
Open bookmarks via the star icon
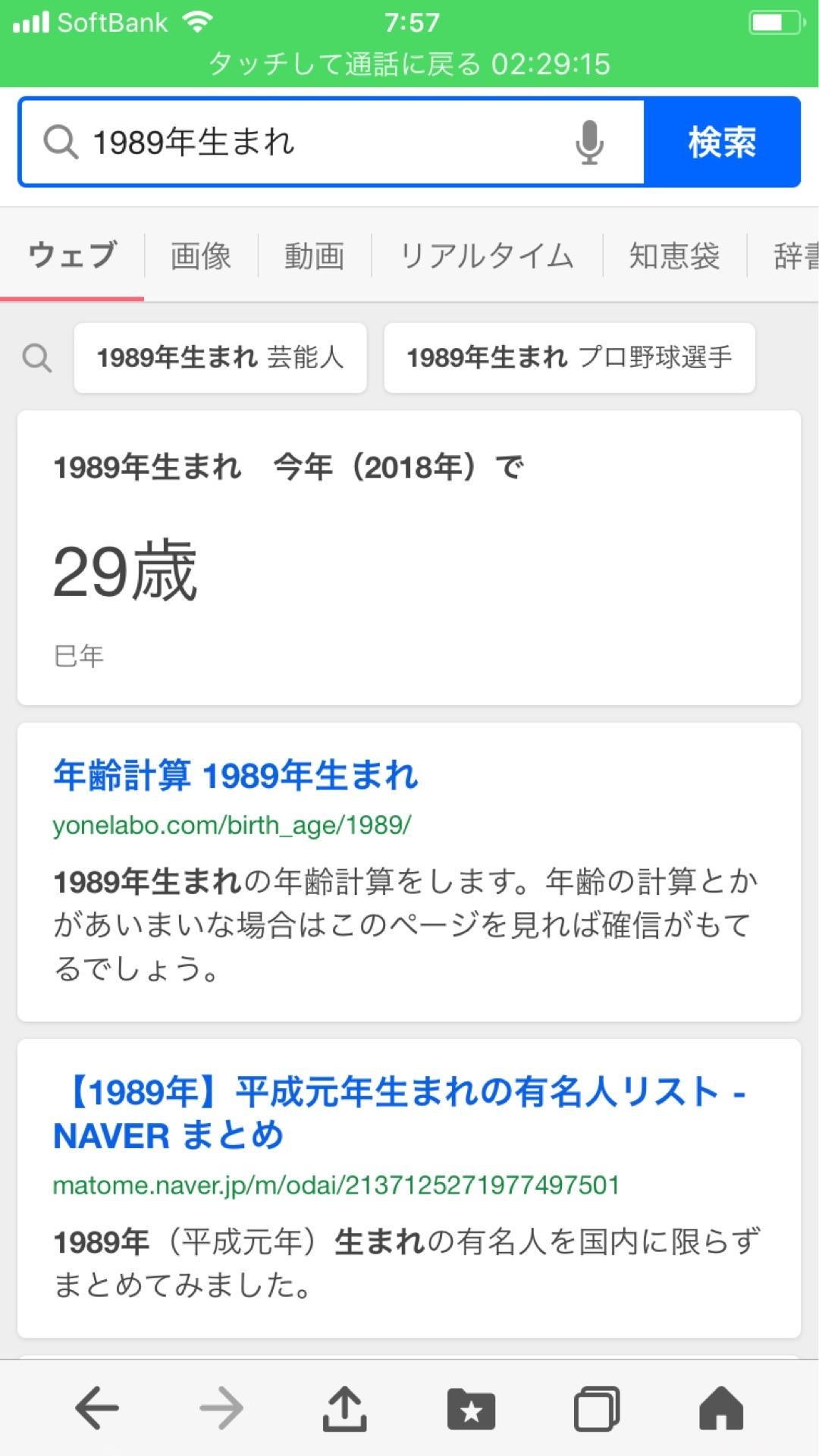click(x=471, y=1409)
